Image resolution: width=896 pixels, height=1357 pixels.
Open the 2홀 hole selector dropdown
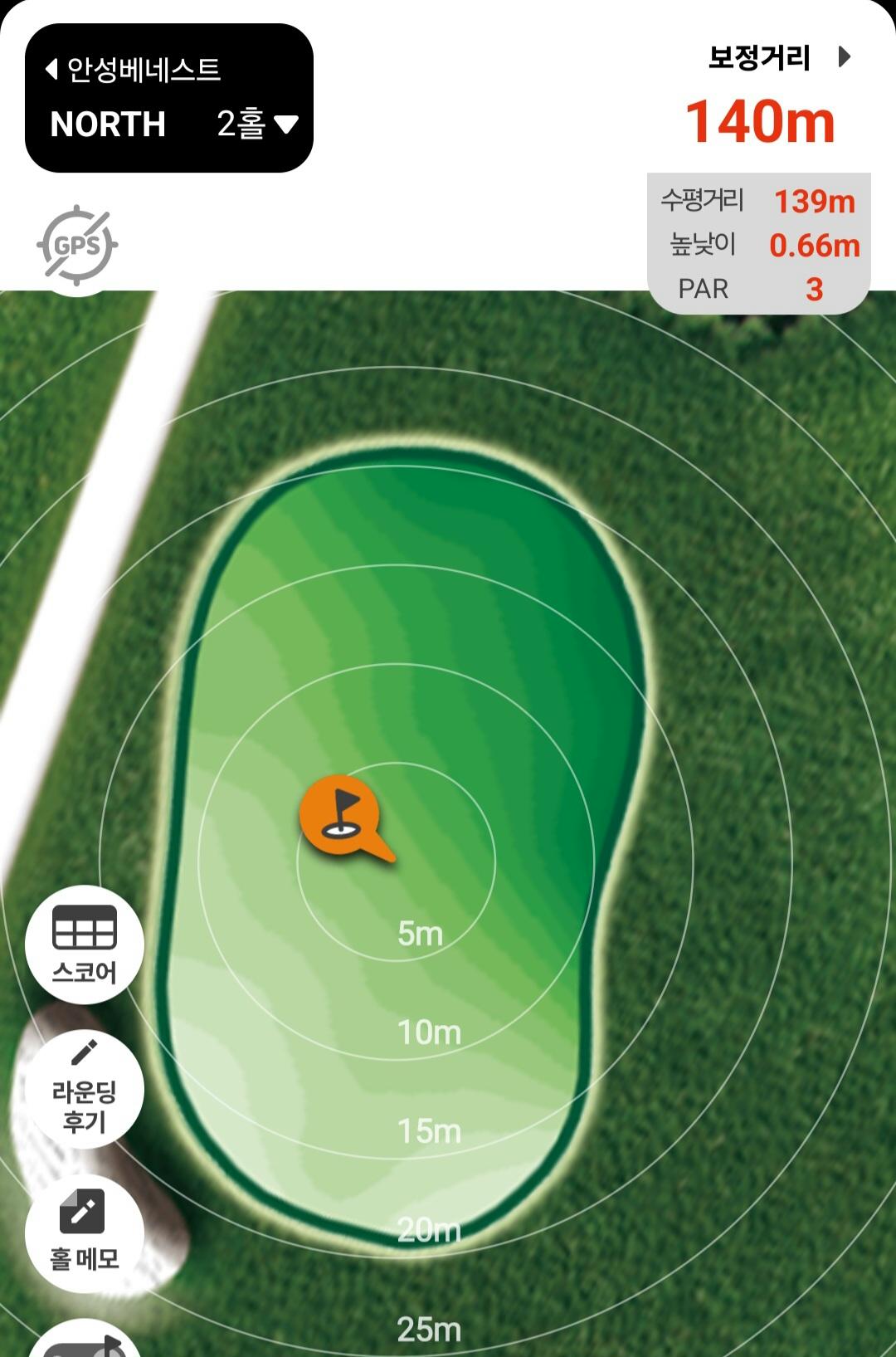(257, 124)
